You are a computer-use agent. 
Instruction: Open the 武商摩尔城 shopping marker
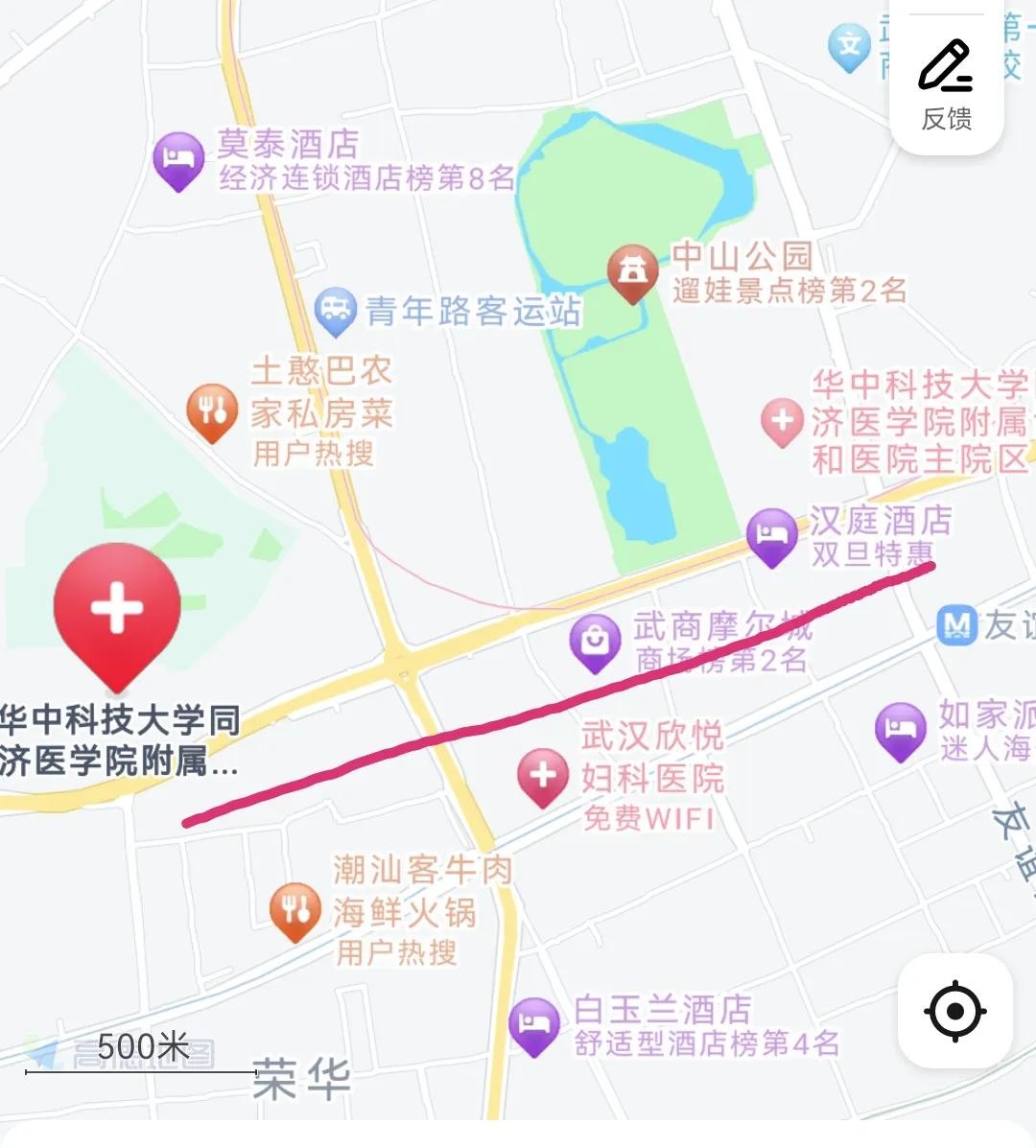point(595,640)
